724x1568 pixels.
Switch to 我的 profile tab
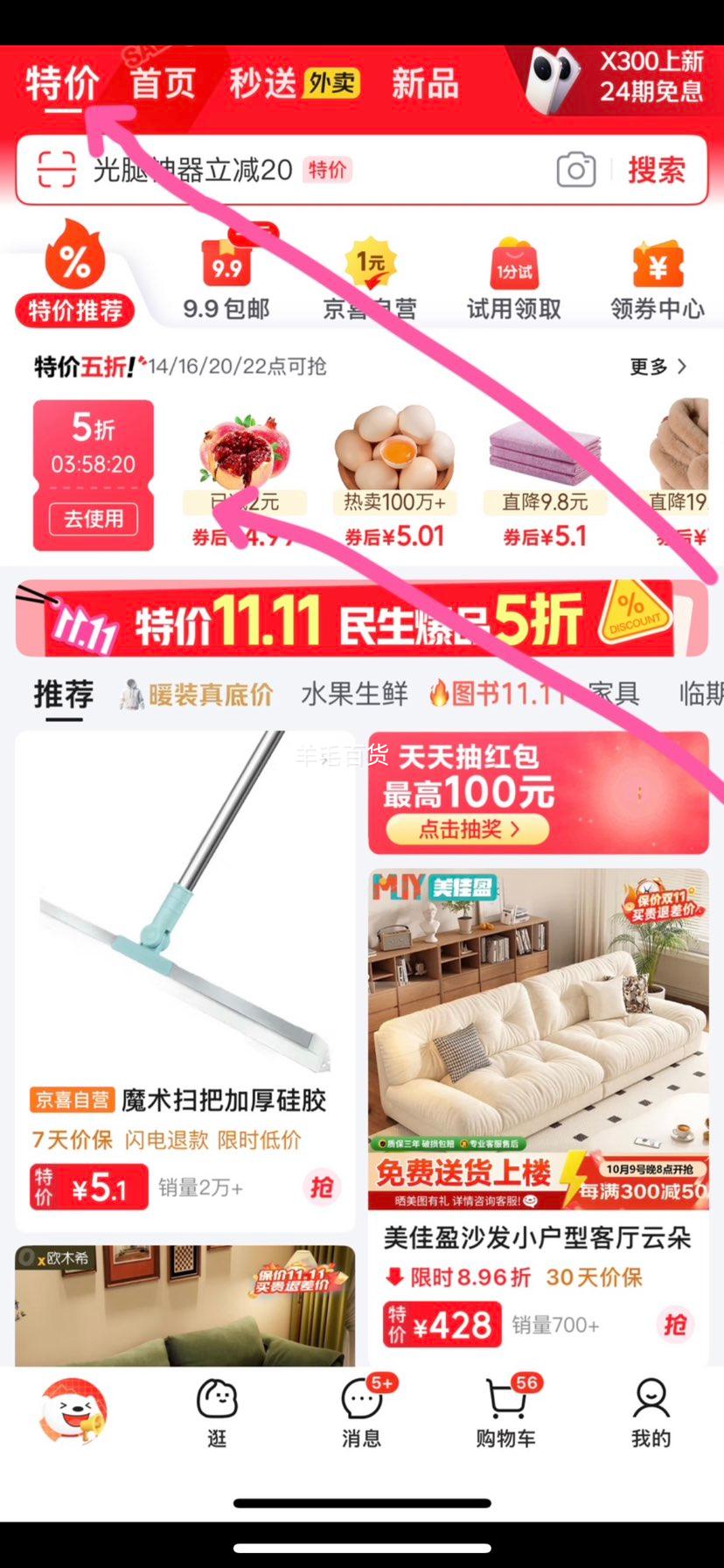(651, 1410)
